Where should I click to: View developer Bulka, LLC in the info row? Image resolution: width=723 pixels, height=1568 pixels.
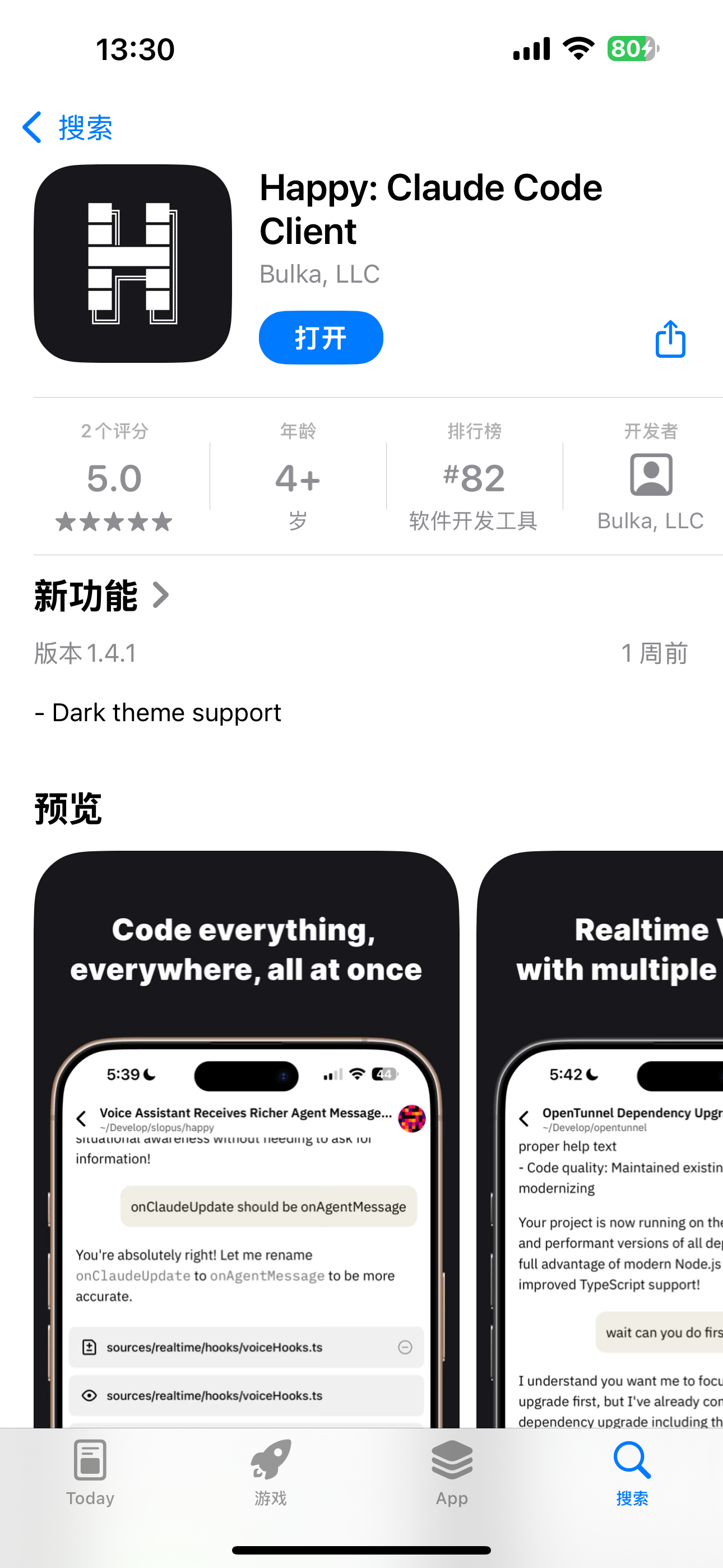[650, 478]
